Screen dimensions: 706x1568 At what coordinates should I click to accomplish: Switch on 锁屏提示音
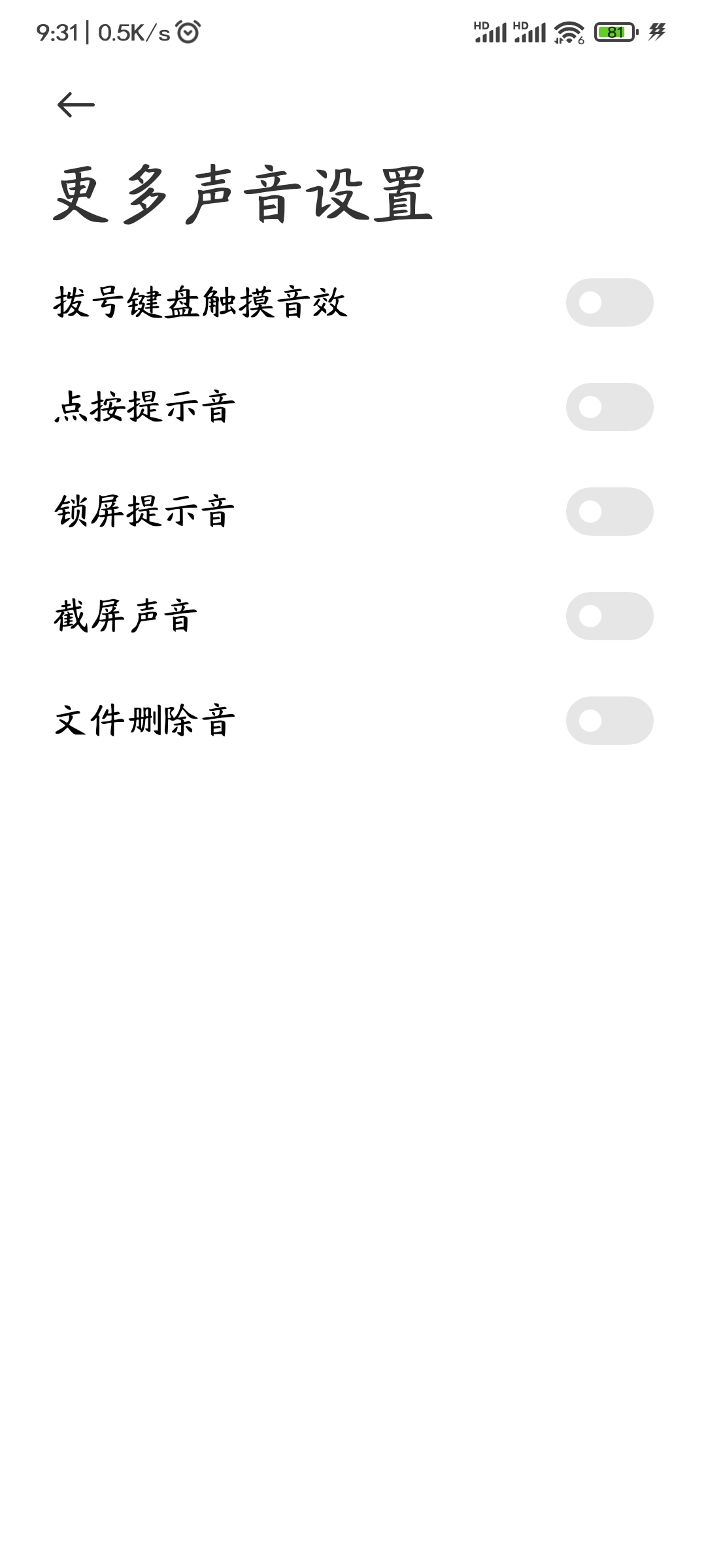[x=609, y=512]
